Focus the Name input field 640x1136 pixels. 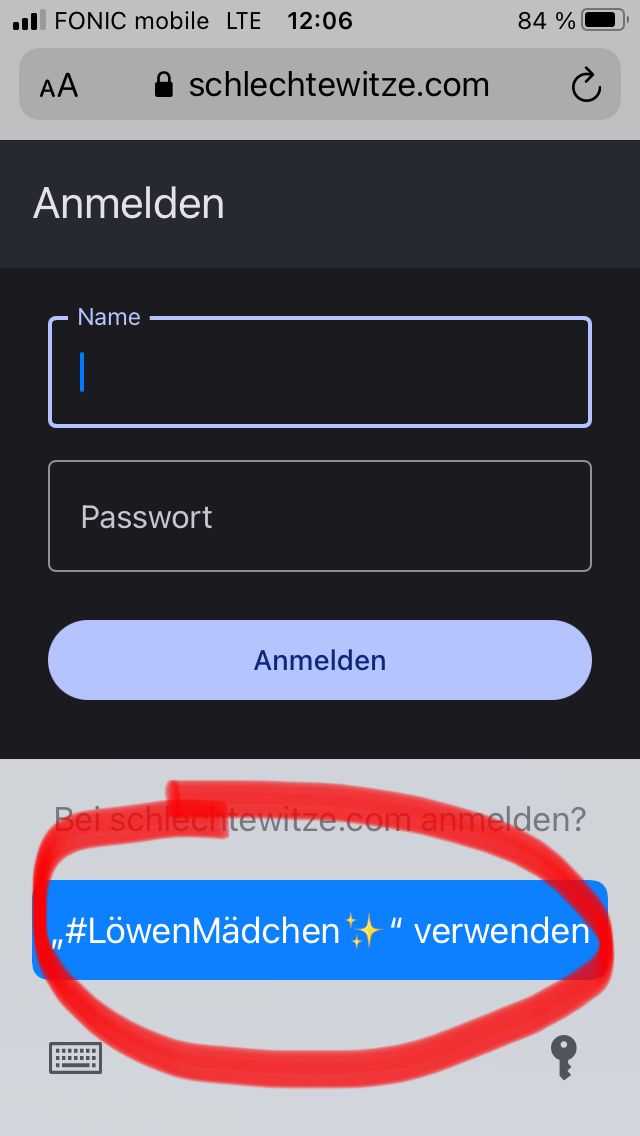click(320, 372)
